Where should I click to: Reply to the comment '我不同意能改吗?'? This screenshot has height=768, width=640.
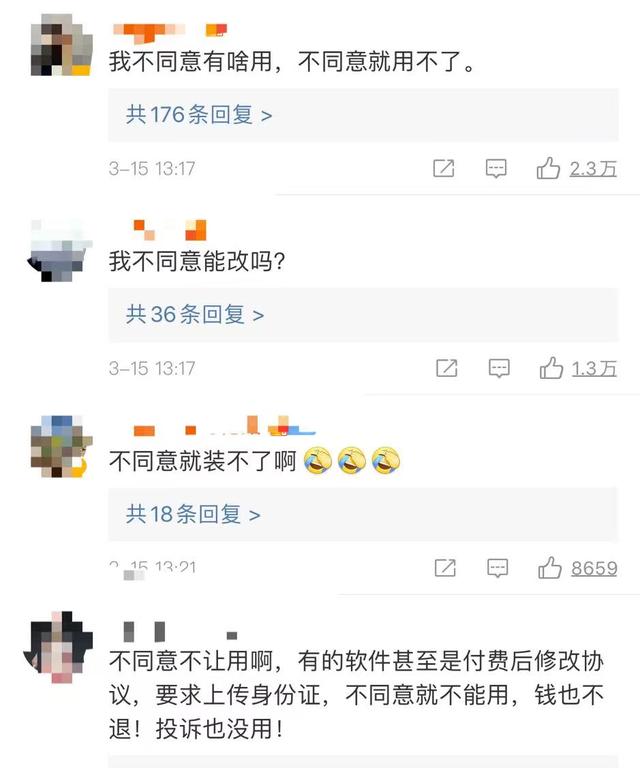point(498,369)
